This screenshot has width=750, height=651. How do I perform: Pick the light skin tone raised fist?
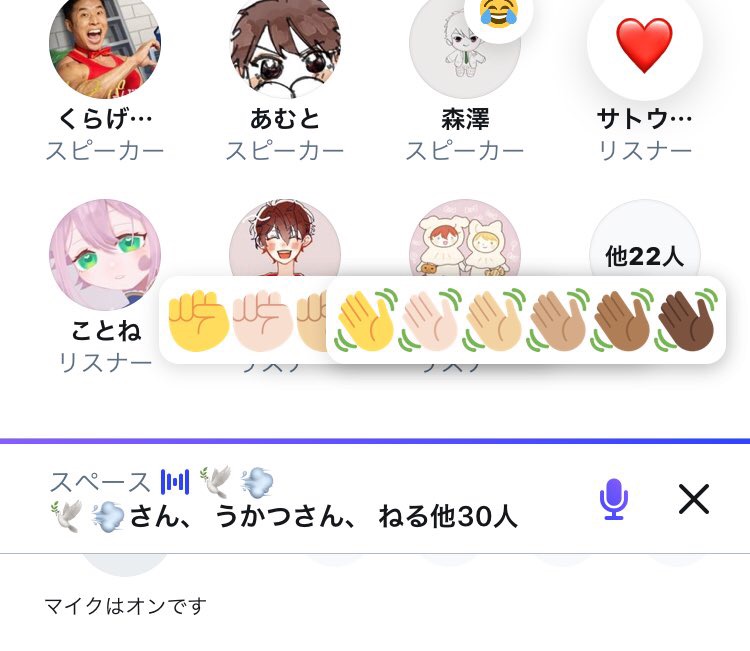click(262, 320)
